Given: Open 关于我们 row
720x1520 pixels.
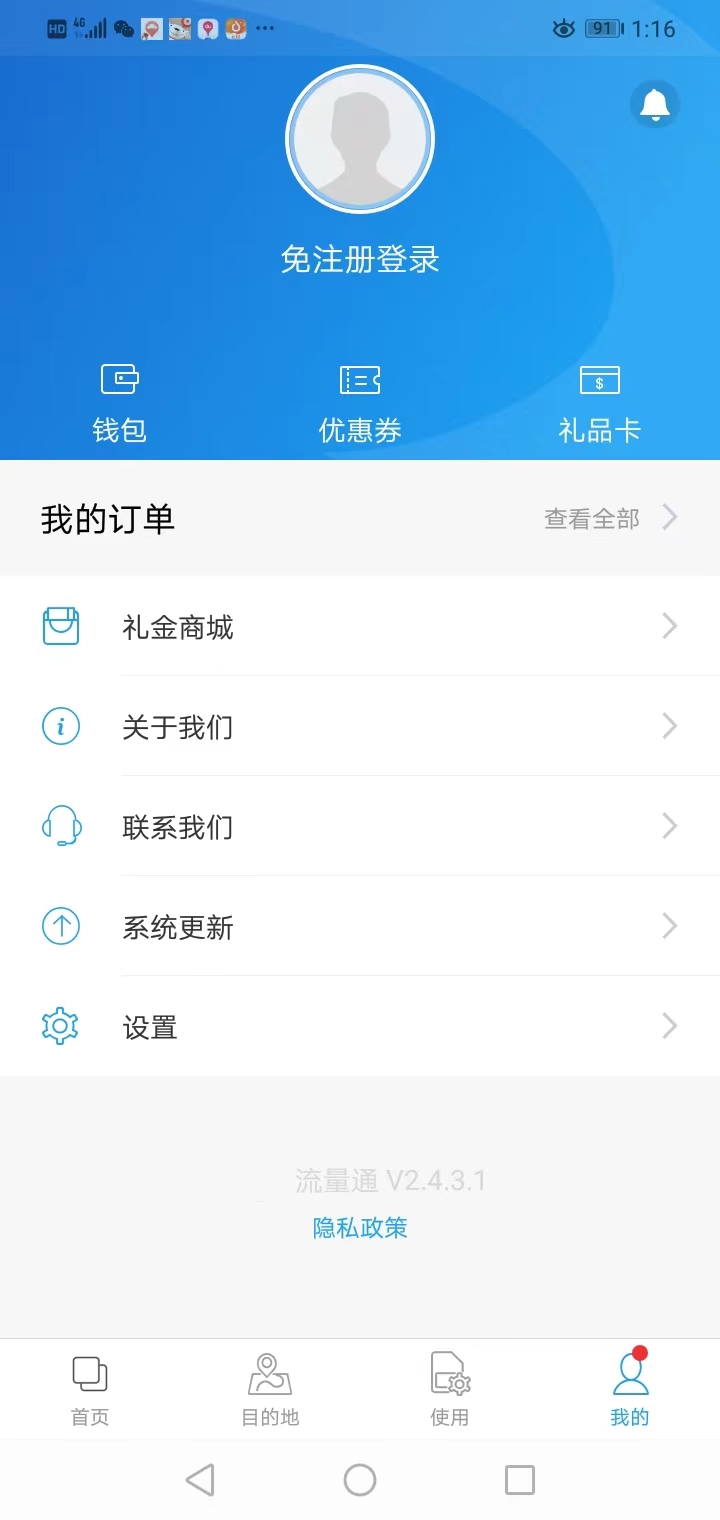Looking at the screenshot, I should point(360,726).
